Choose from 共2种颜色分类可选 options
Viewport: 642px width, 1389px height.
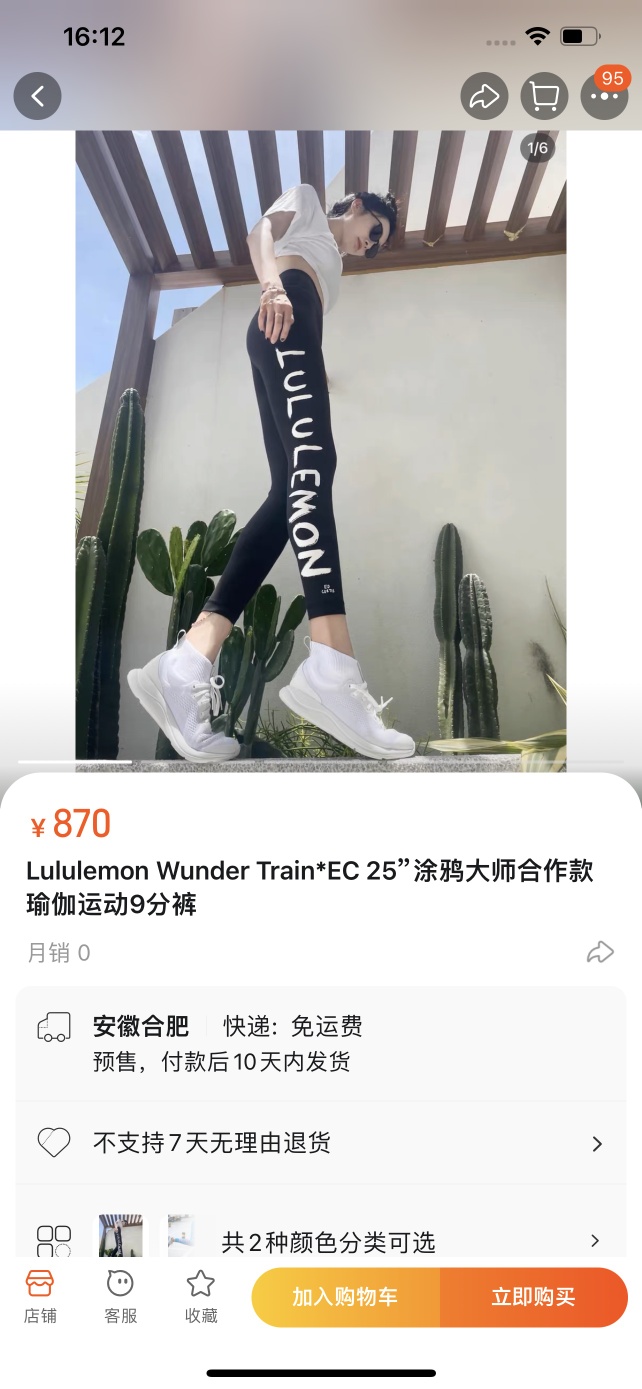pos(320,1242)
